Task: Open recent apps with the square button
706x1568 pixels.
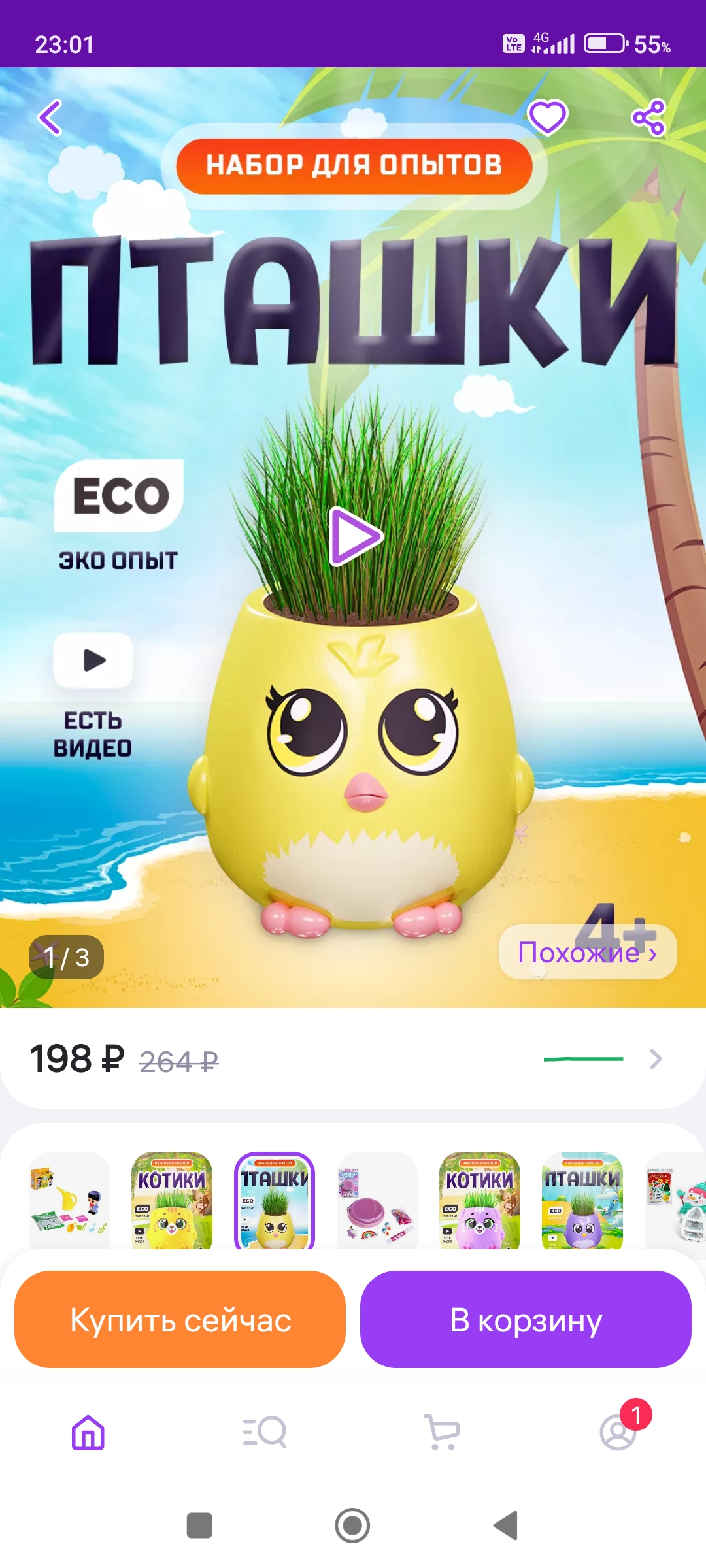Action: (199, 1526)
